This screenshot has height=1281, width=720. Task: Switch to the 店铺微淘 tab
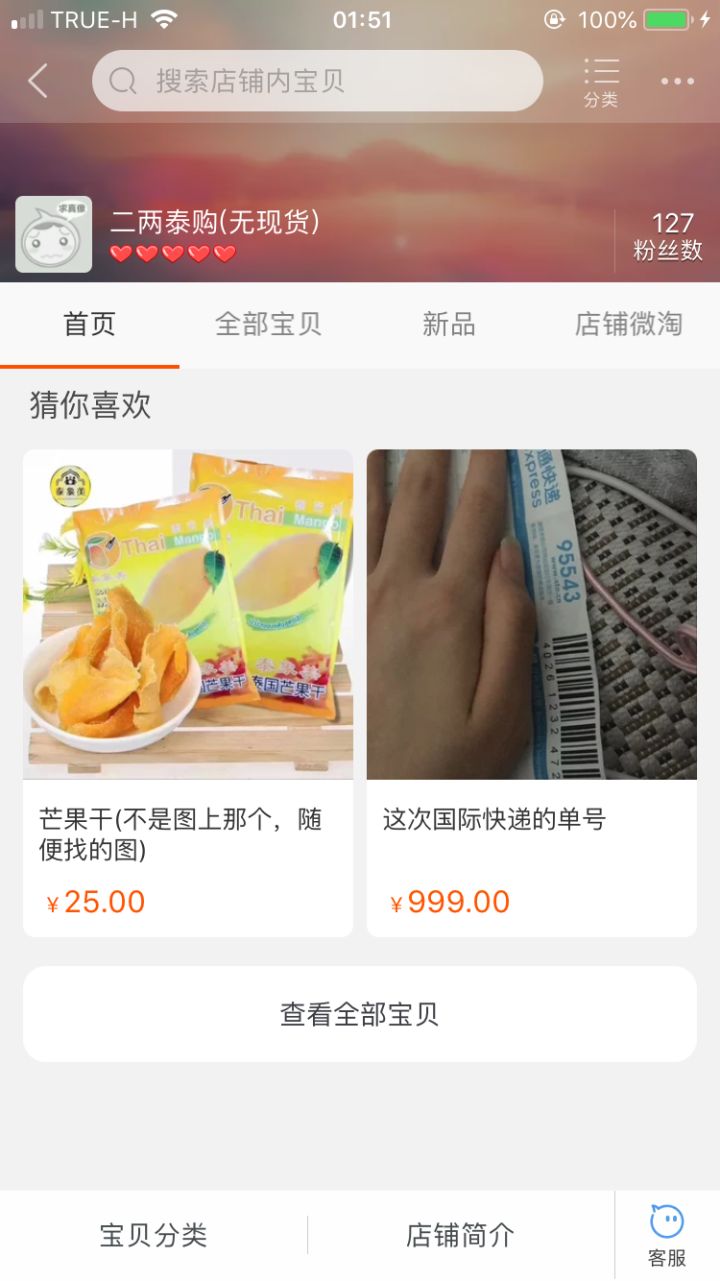(628, 324)
